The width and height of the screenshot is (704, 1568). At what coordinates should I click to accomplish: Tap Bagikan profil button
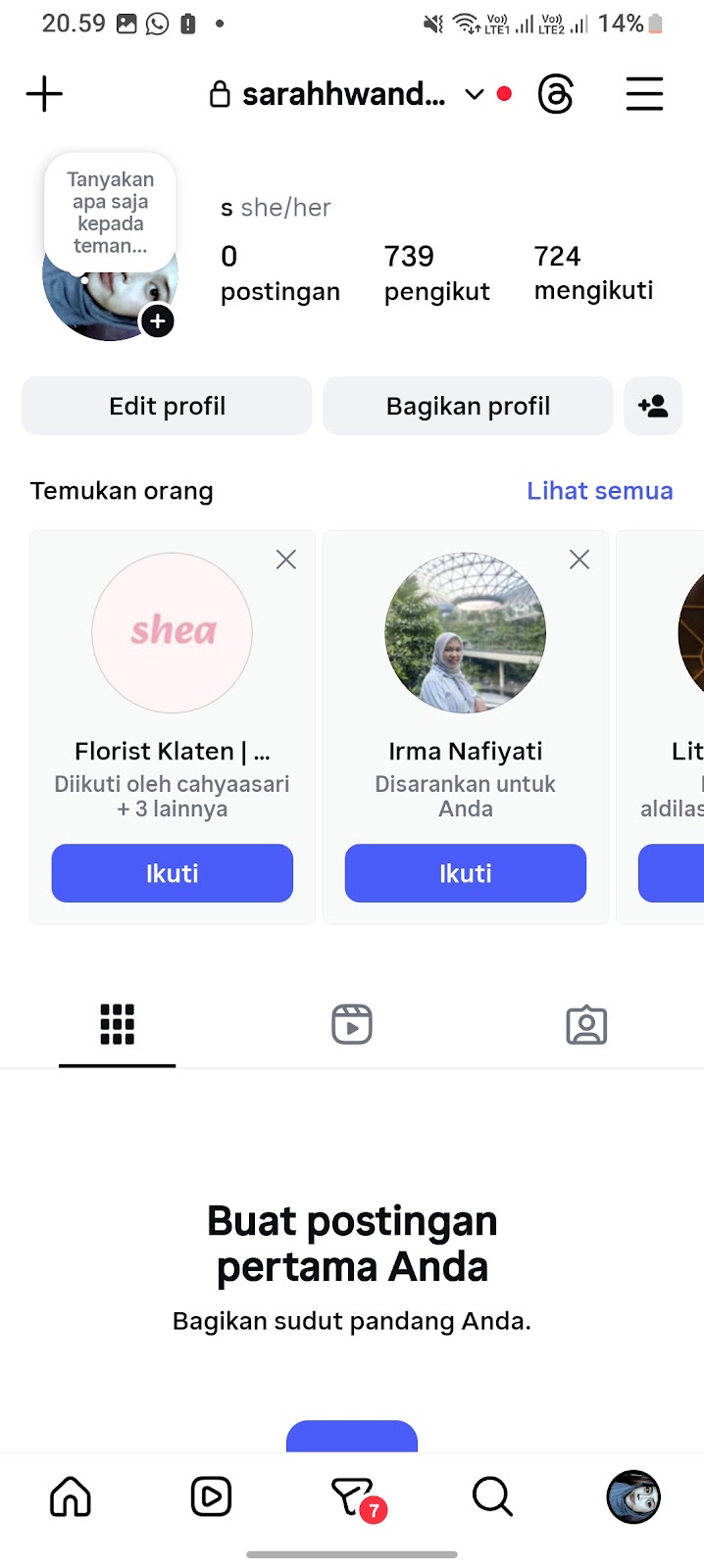click(468, 406)
